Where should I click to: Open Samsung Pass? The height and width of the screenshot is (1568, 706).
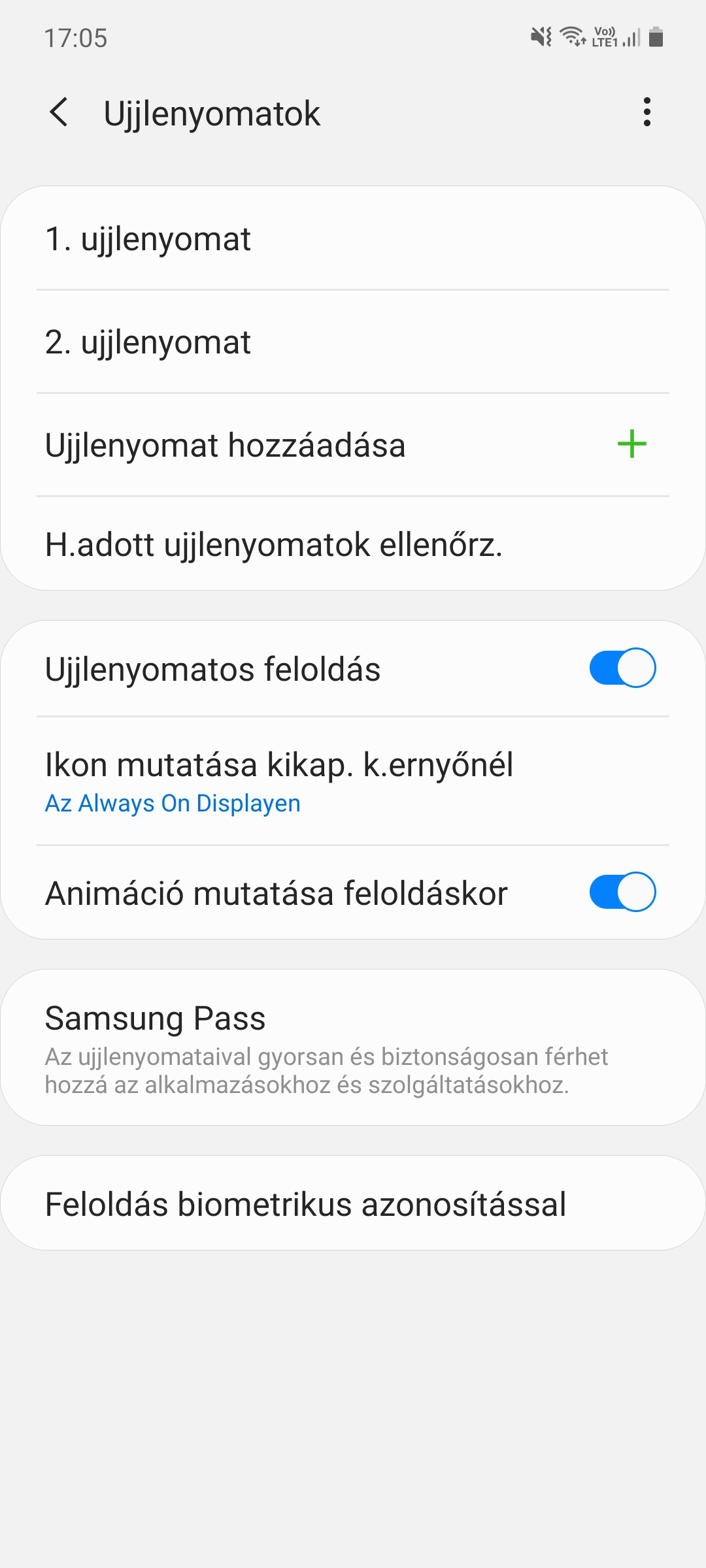[353, 1047]
